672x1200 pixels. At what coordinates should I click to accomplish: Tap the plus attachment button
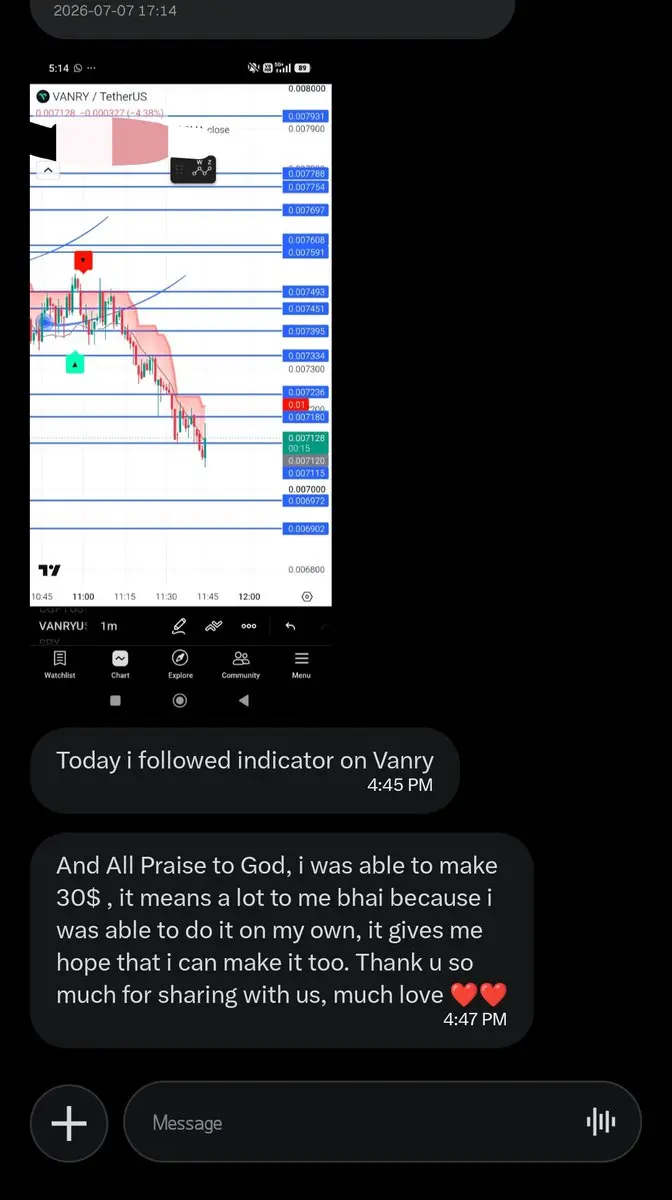click(69, 1123)
